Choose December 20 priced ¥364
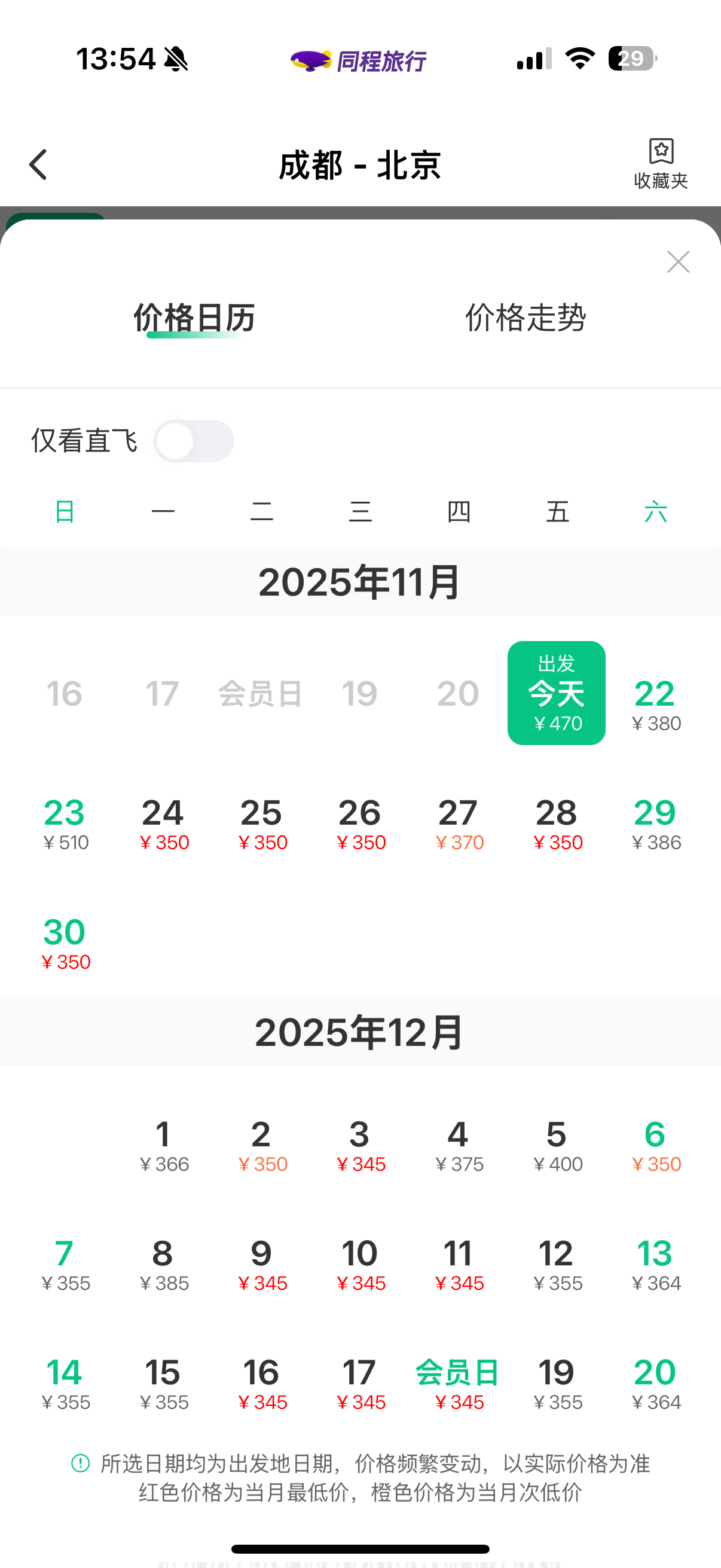The height and width of the screenshot is (1568, 721). click(x=655, y=1384)
